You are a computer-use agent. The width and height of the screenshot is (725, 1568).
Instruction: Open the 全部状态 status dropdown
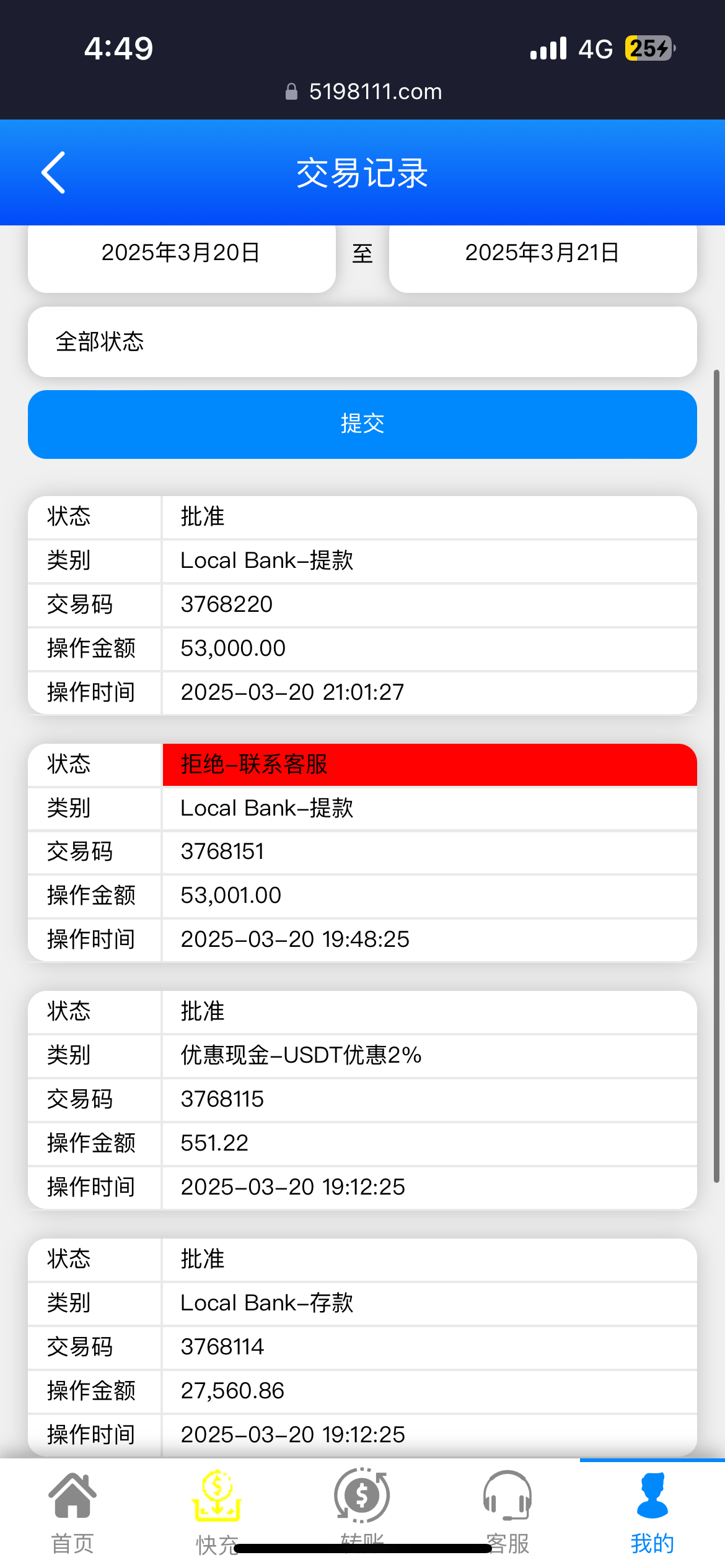click(x=362, y=342)
